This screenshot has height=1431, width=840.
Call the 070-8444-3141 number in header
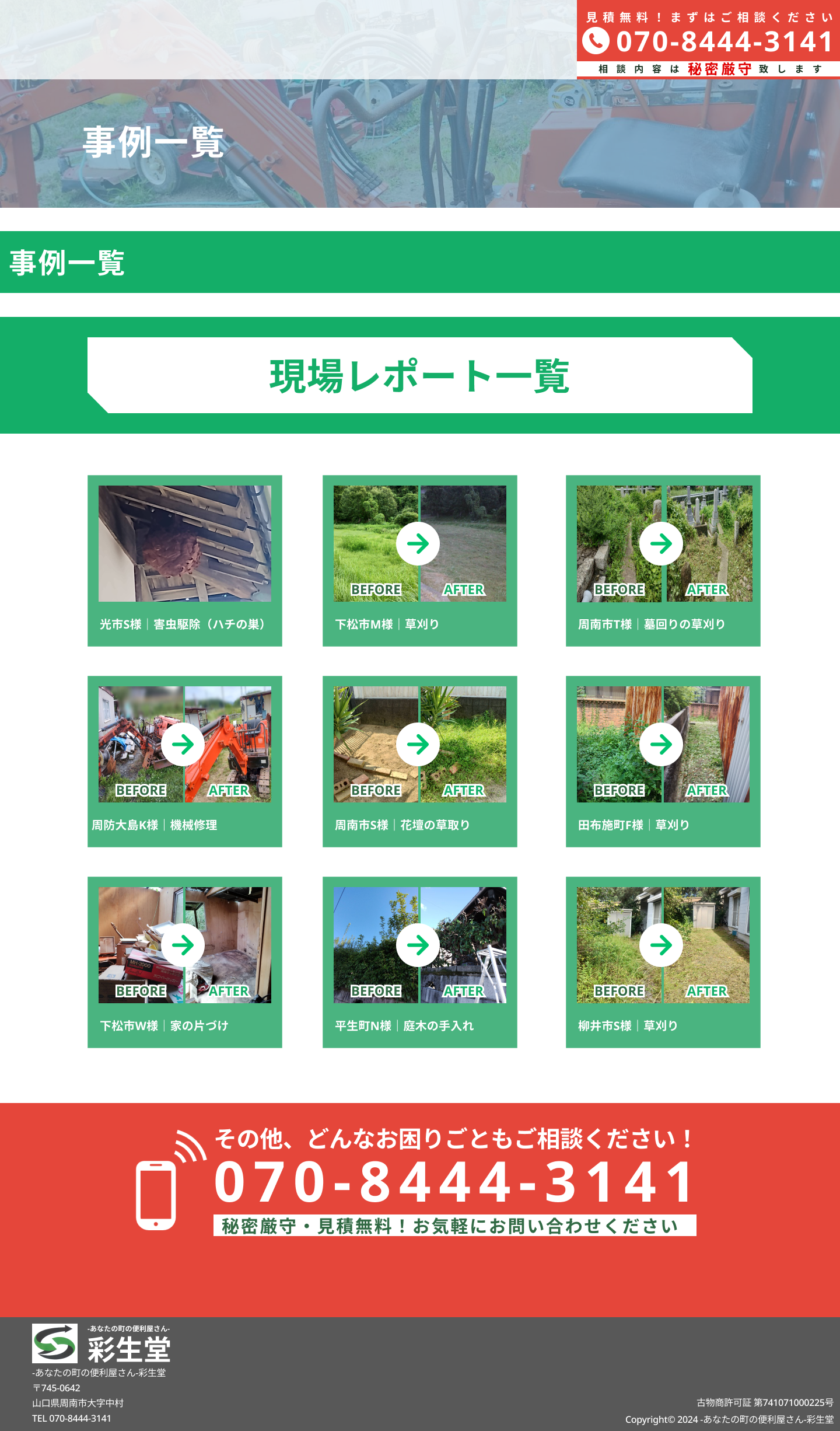[x=708, y=41]
